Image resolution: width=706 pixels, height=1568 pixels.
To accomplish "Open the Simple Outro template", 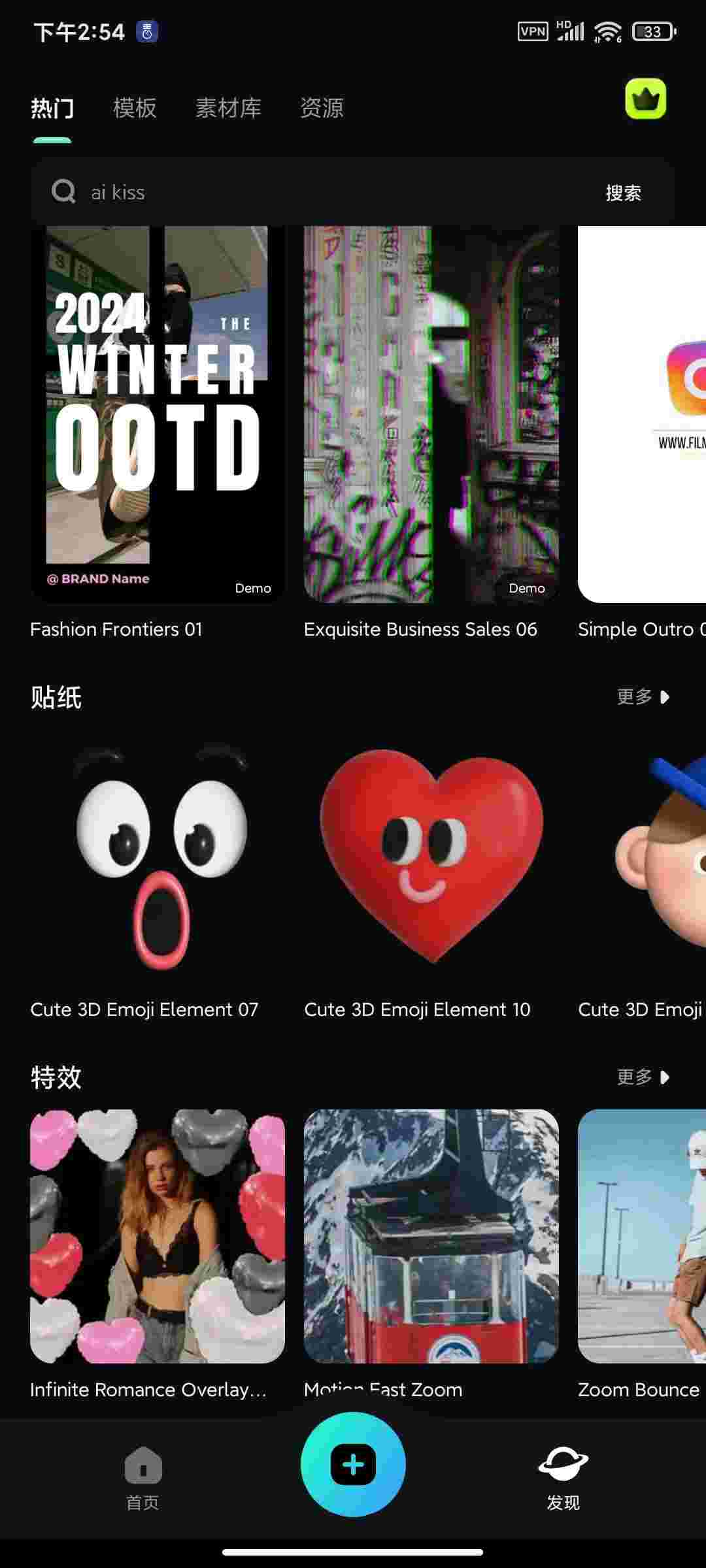I will (642, 414).
